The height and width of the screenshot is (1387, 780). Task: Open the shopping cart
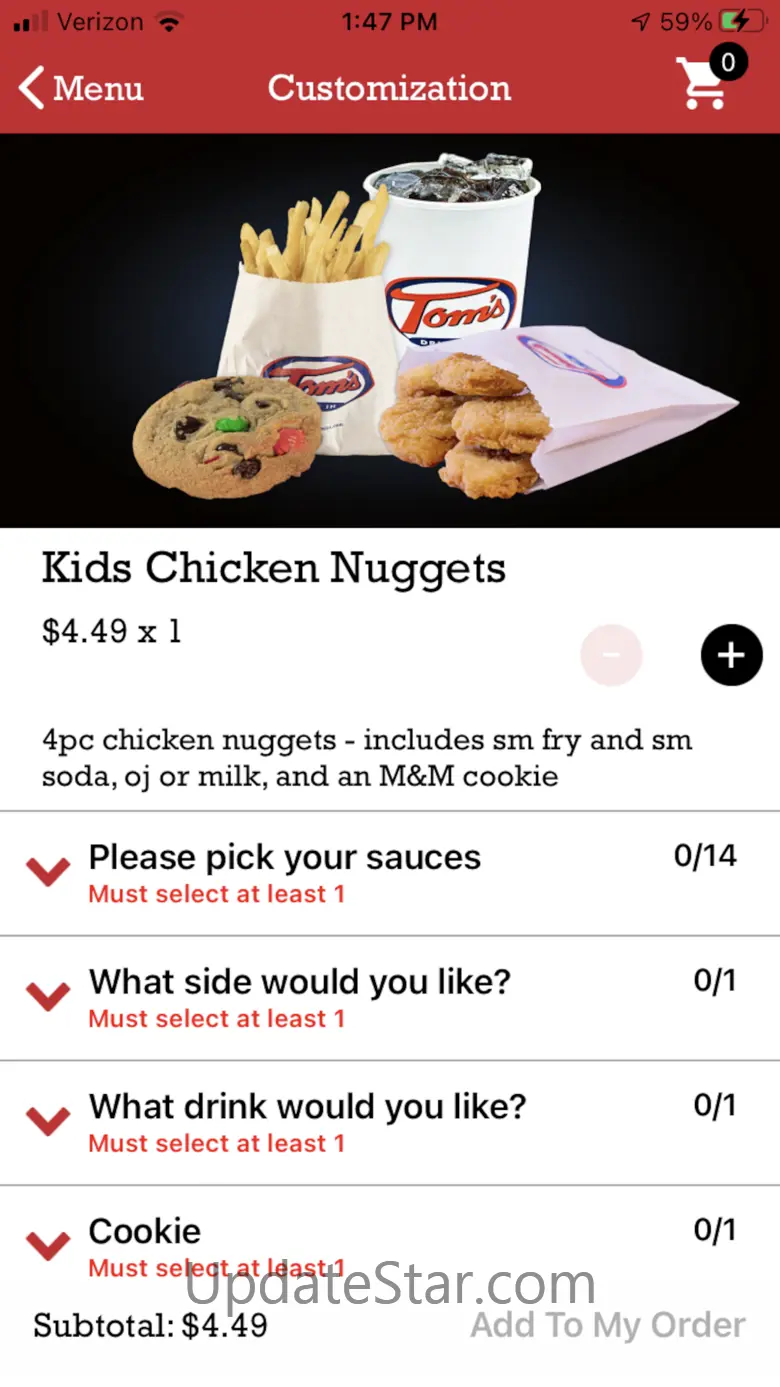coord(705,83)
